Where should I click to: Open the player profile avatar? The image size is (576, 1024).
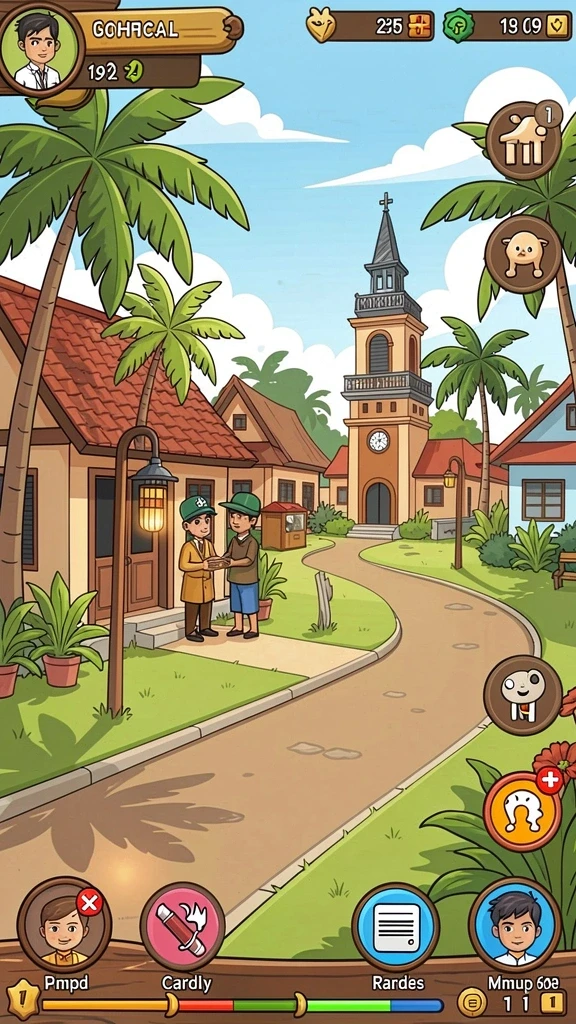(39, 50)
